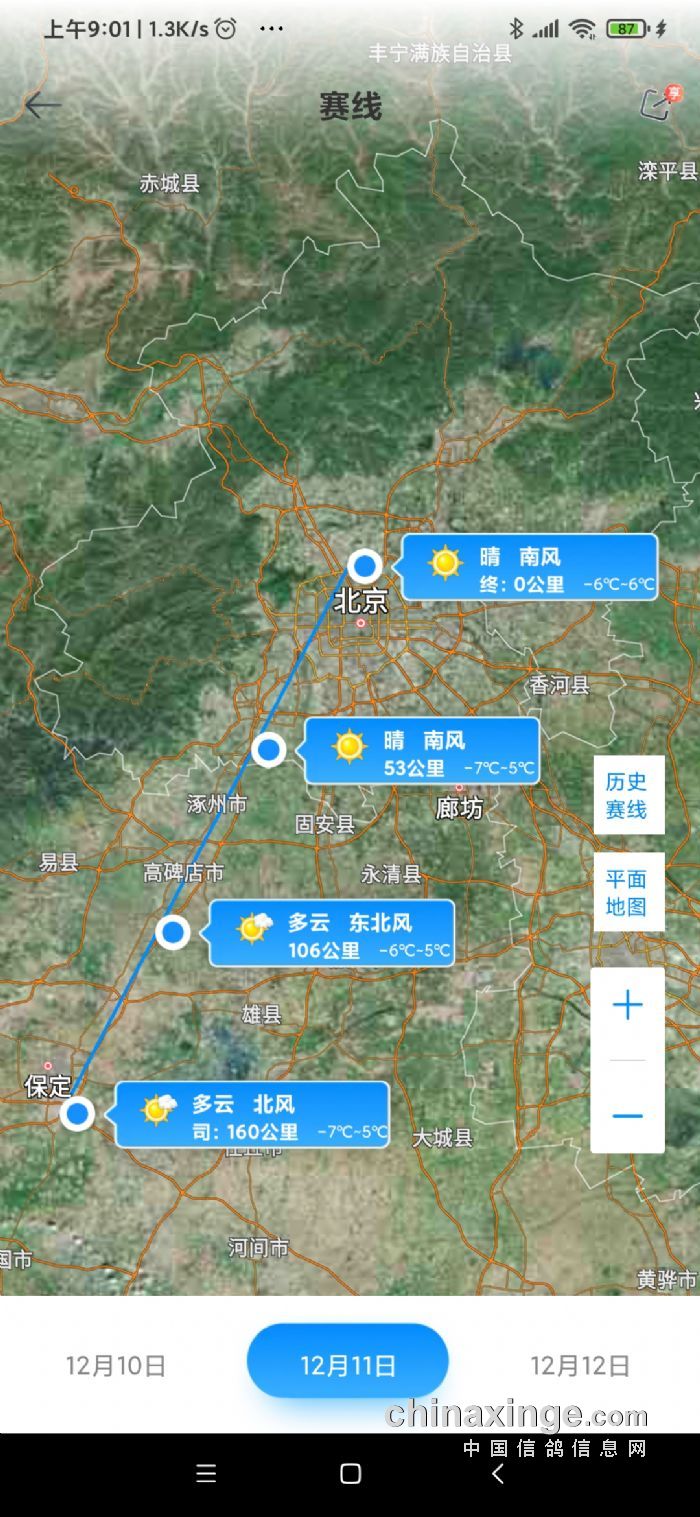Go to the phone home screen
Screen dimensions: 700x1517
pyautogui.click(x=350, y=1473)
